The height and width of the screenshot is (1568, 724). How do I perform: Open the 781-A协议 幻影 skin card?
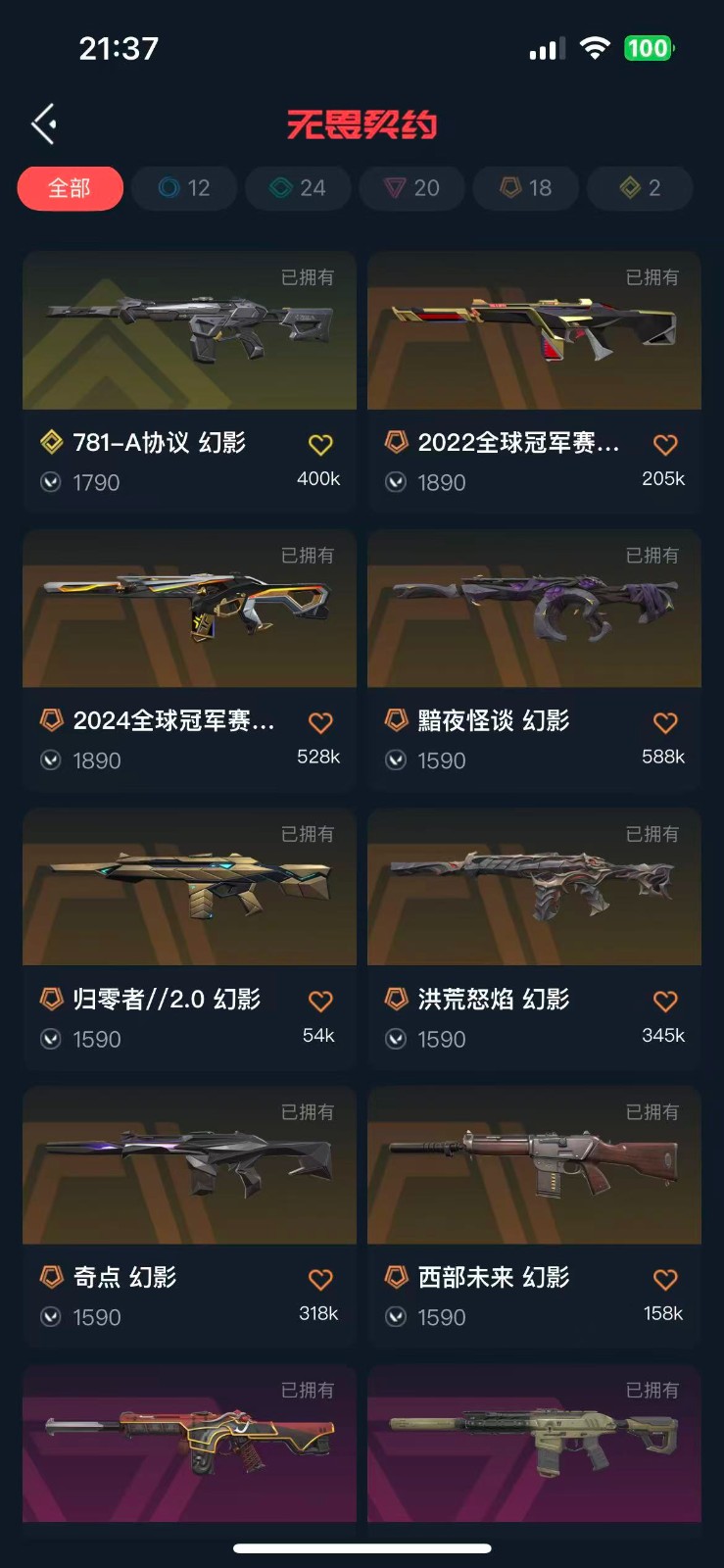189,331
